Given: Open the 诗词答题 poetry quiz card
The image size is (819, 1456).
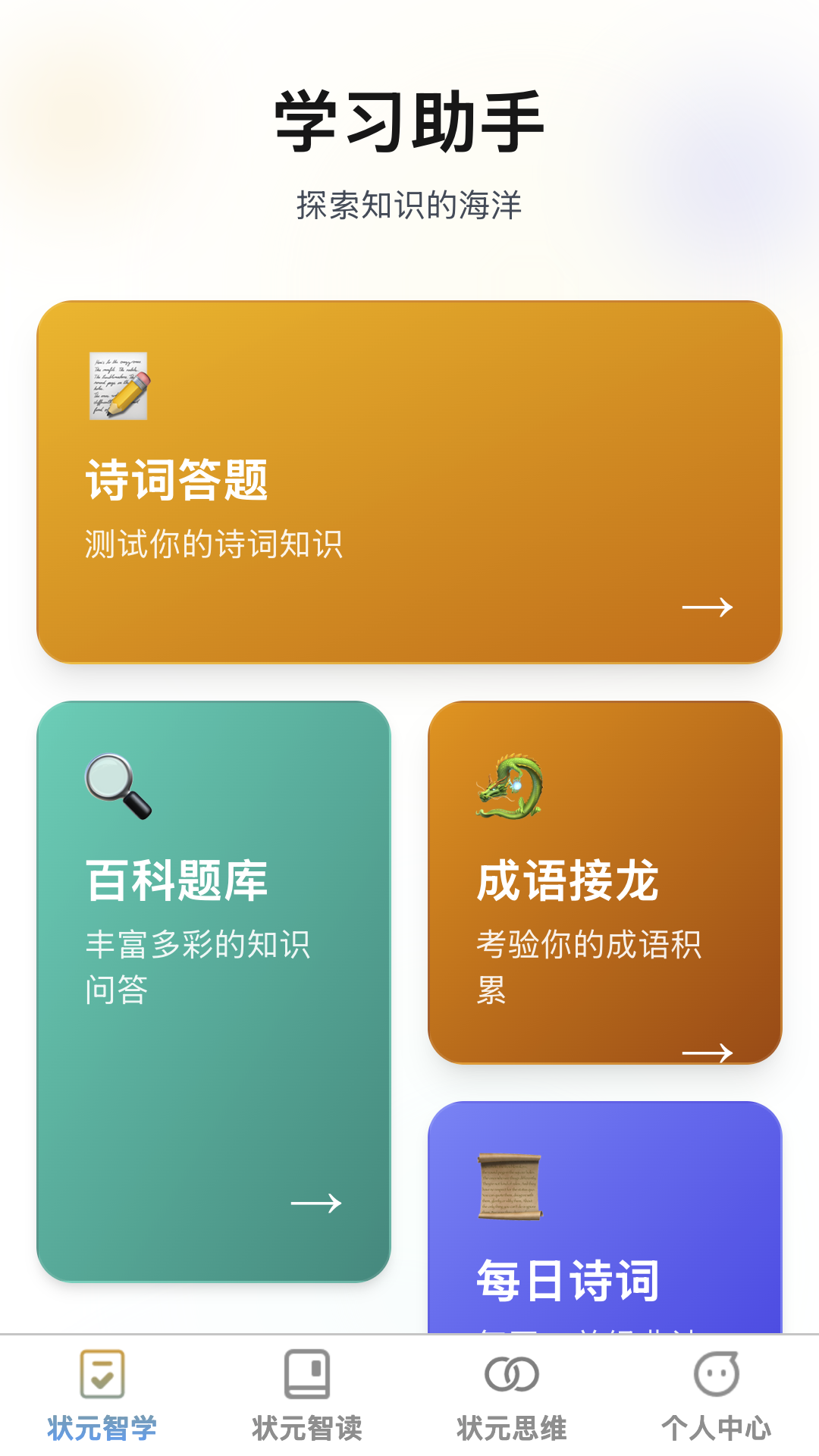Looking at the screenshot, I should pyautogui.click(x=409, y=482).
